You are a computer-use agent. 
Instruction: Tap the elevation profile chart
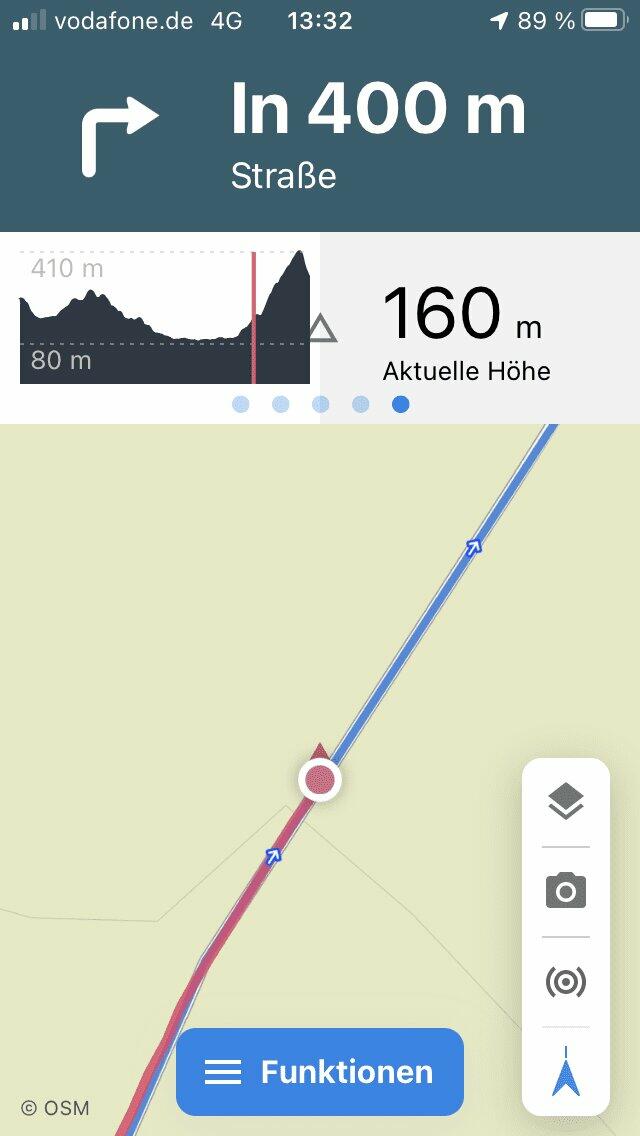165,317
